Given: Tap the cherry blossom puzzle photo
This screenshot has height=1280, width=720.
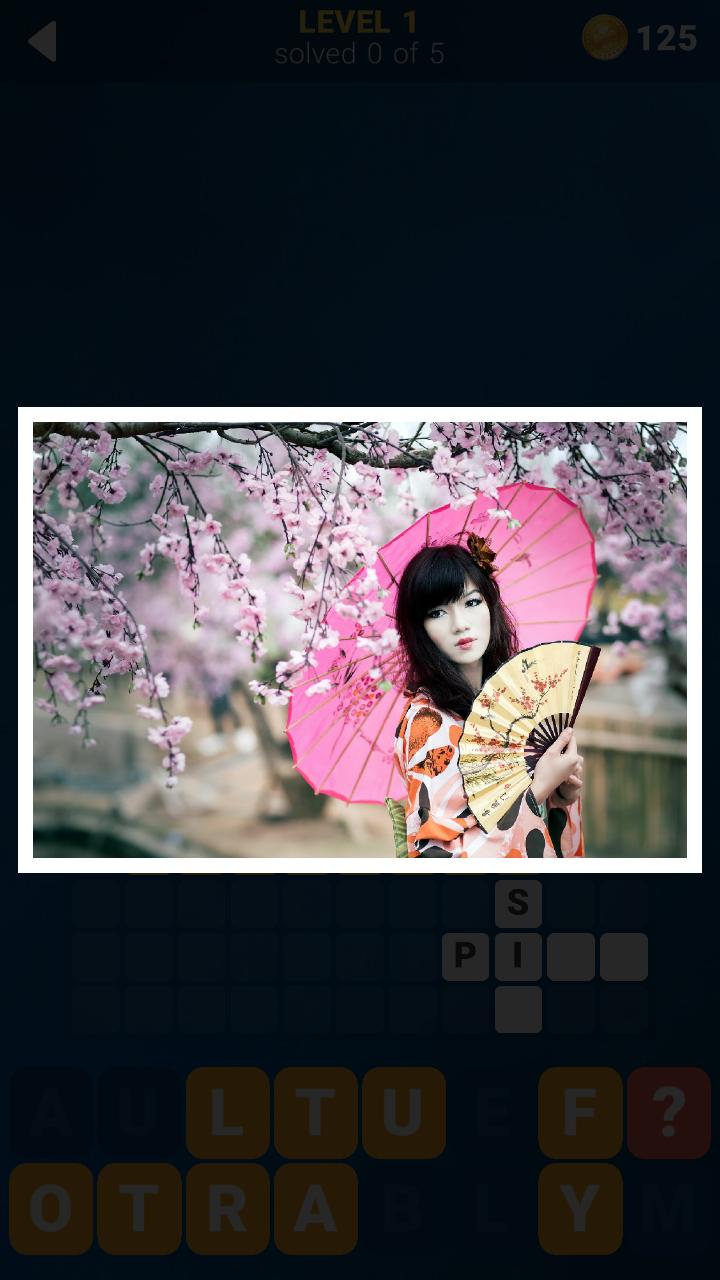Looking at the screenshot, I should tap(360, 640).
